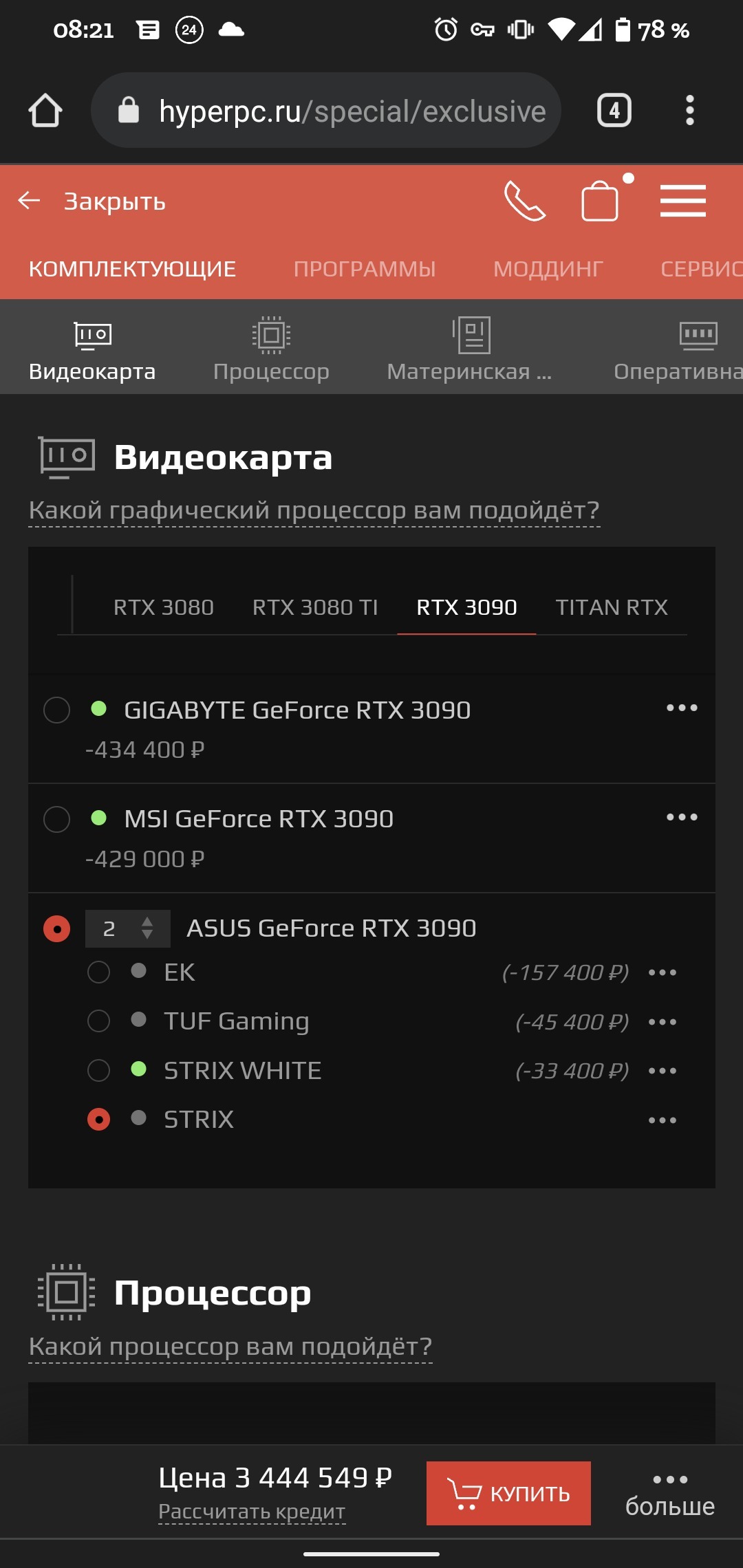Change the ASUS RTX 3090 quantity

point(128,929)
